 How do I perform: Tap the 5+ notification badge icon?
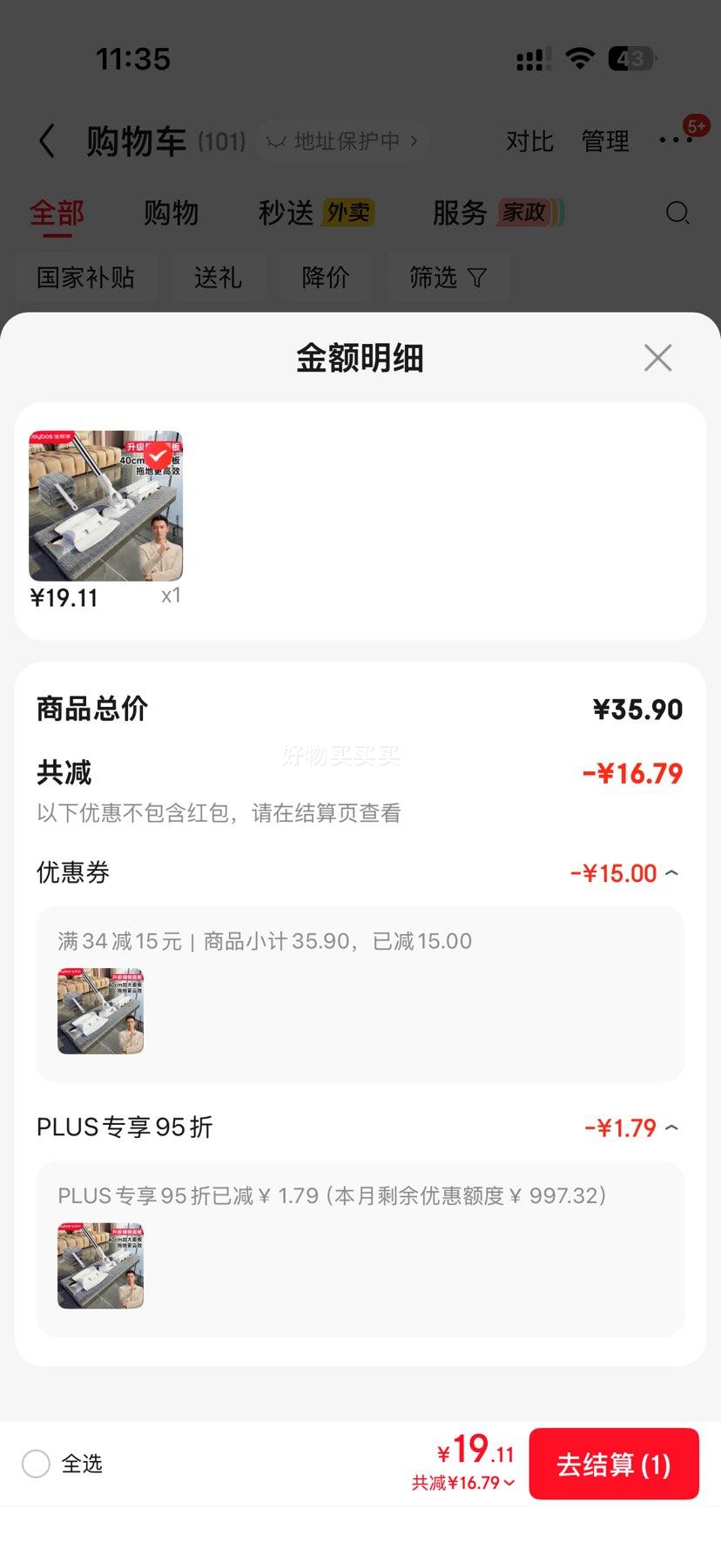point(696,127)
